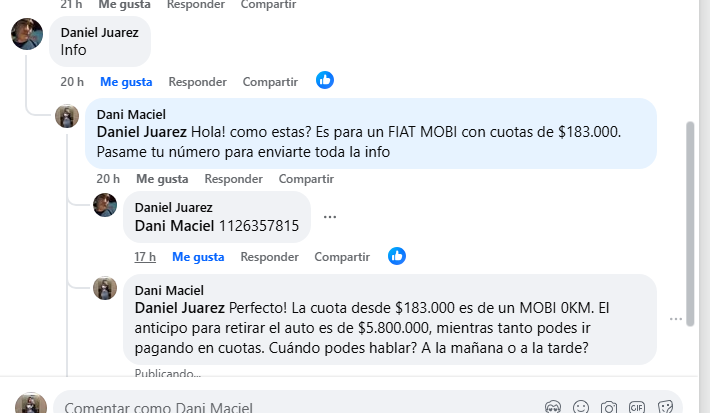Reply to Dani Maciel's FIAT MOBI comment
Screen dimensions: 710x413
[x=232, y=179]
